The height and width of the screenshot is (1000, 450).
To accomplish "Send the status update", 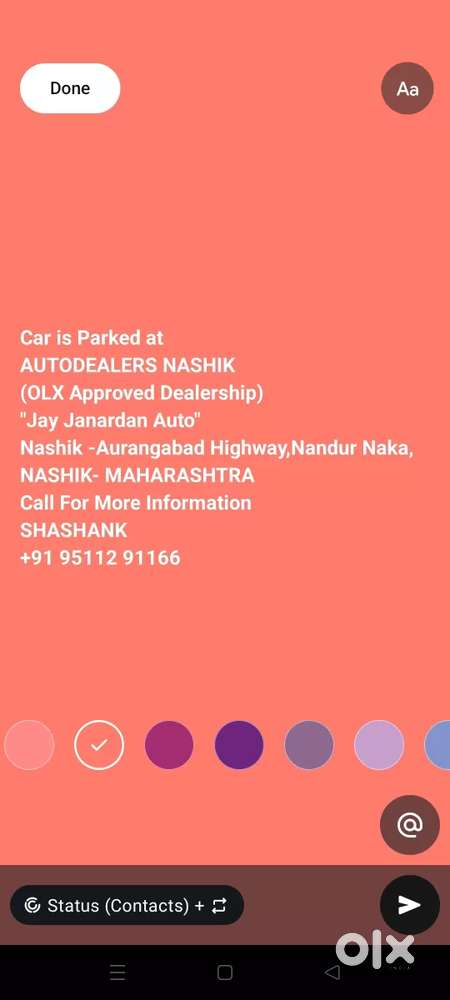I will tap(410, 904).
